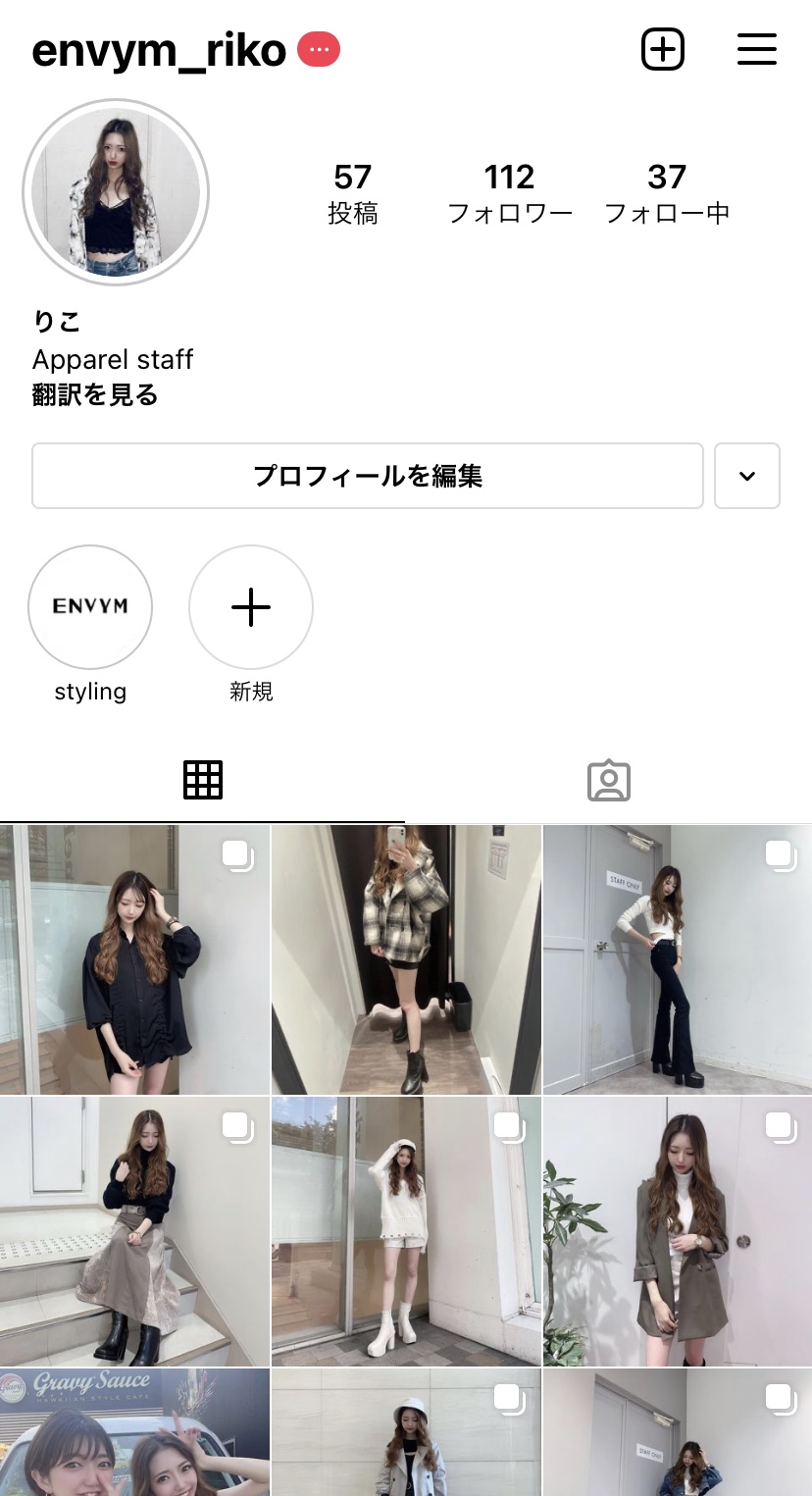Screen dimensions: 812x1496
Task: Open the white sweater and boots post
Action: click(406, 1231)
